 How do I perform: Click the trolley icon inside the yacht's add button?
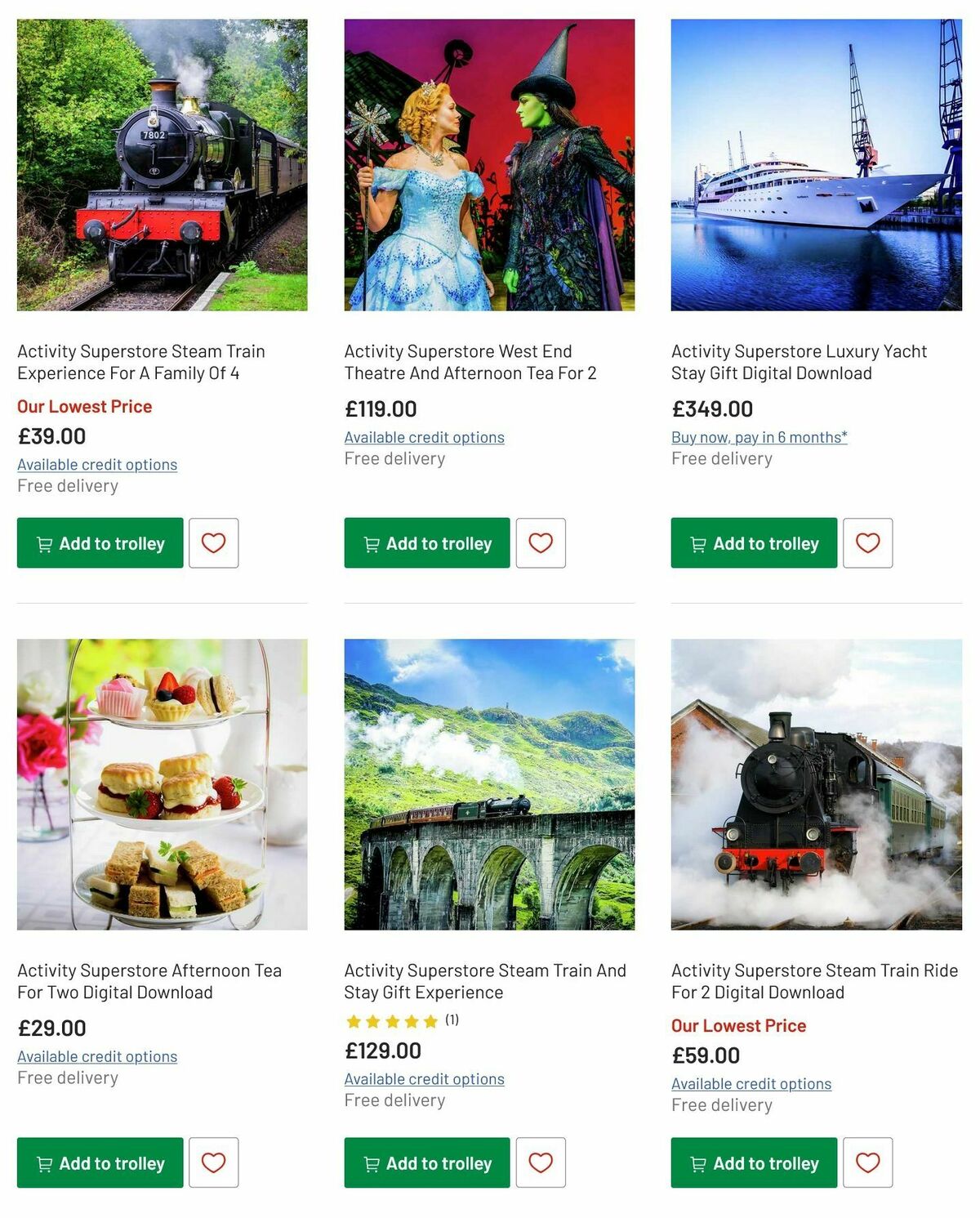click(x=698, y=543)
